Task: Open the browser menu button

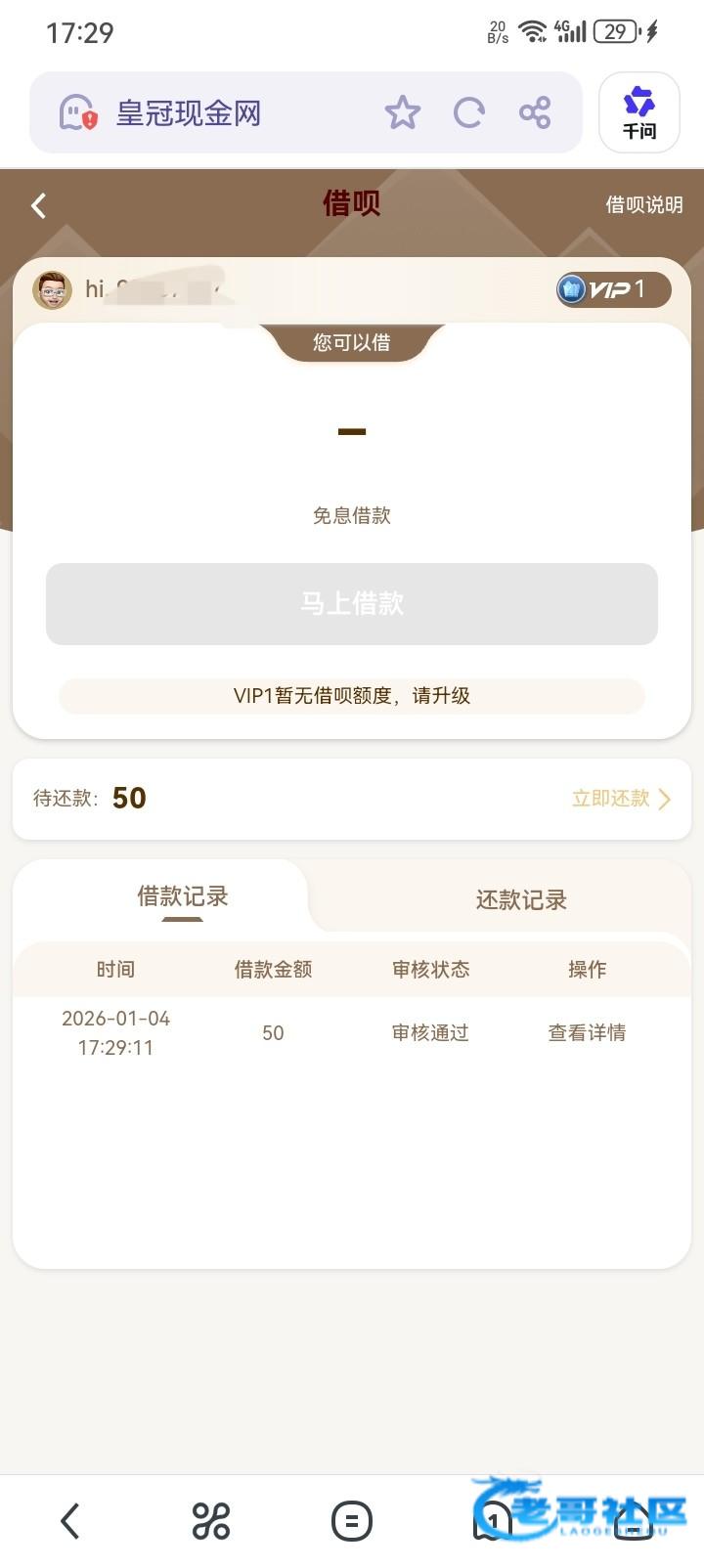Action: (352, 1521)
